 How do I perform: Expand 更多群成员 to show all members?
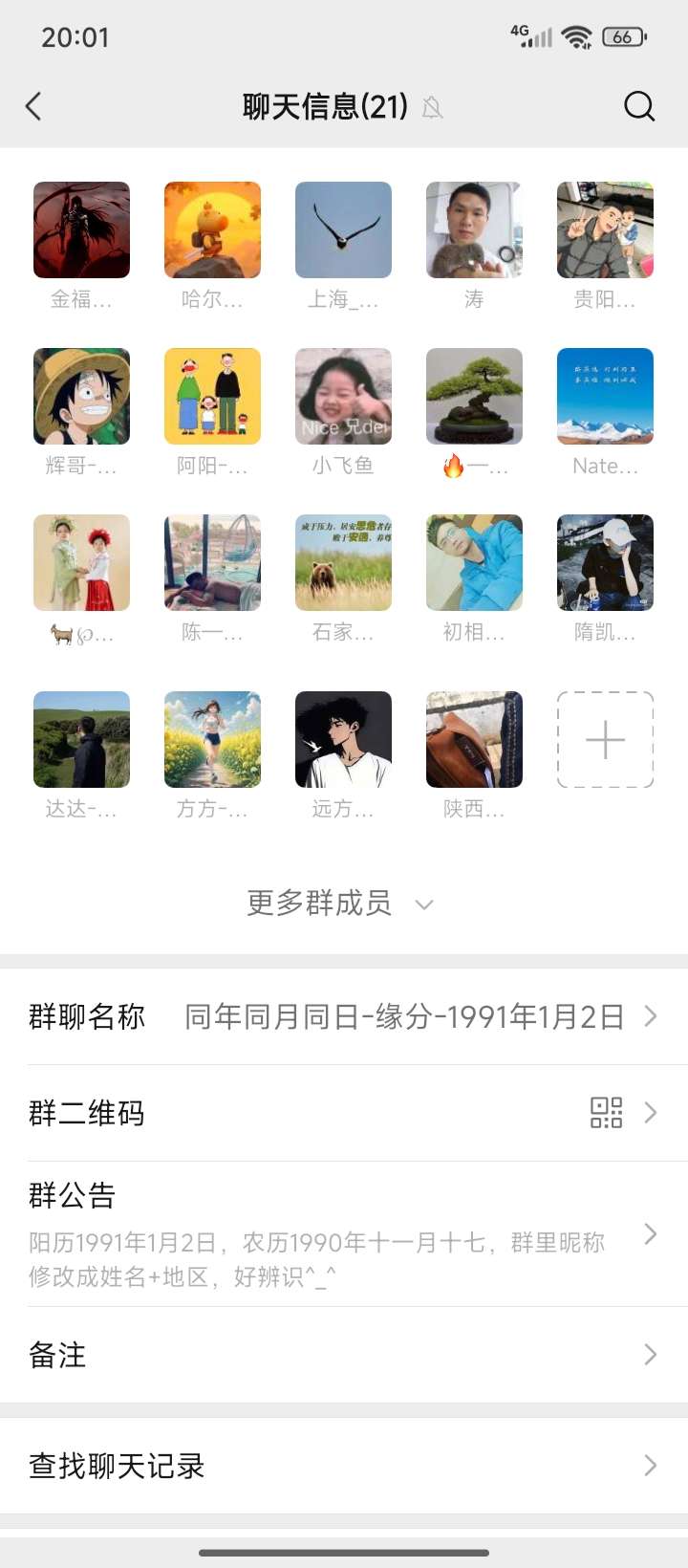click(339, 904)
